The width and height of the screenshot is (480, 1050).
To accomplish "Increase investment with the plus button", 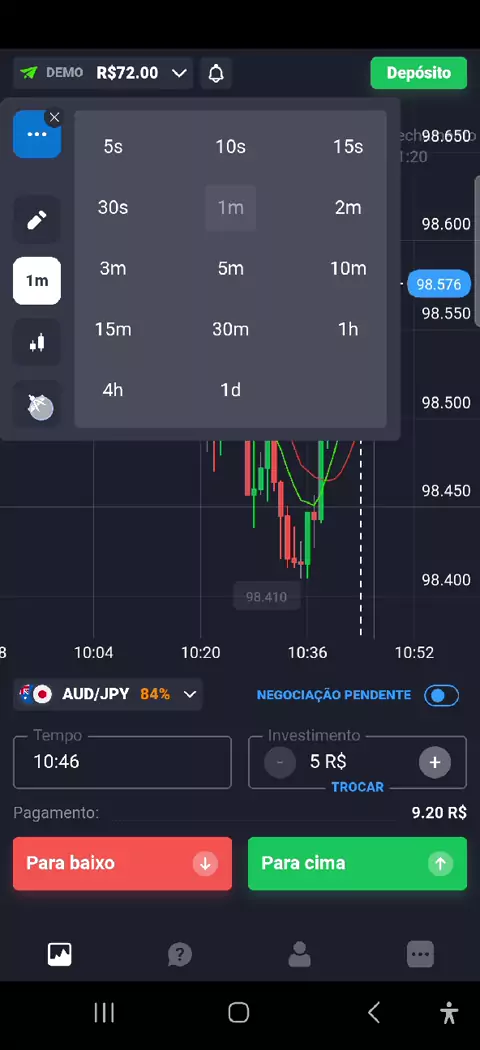I will pyautogui.click(x=434, y=762).
